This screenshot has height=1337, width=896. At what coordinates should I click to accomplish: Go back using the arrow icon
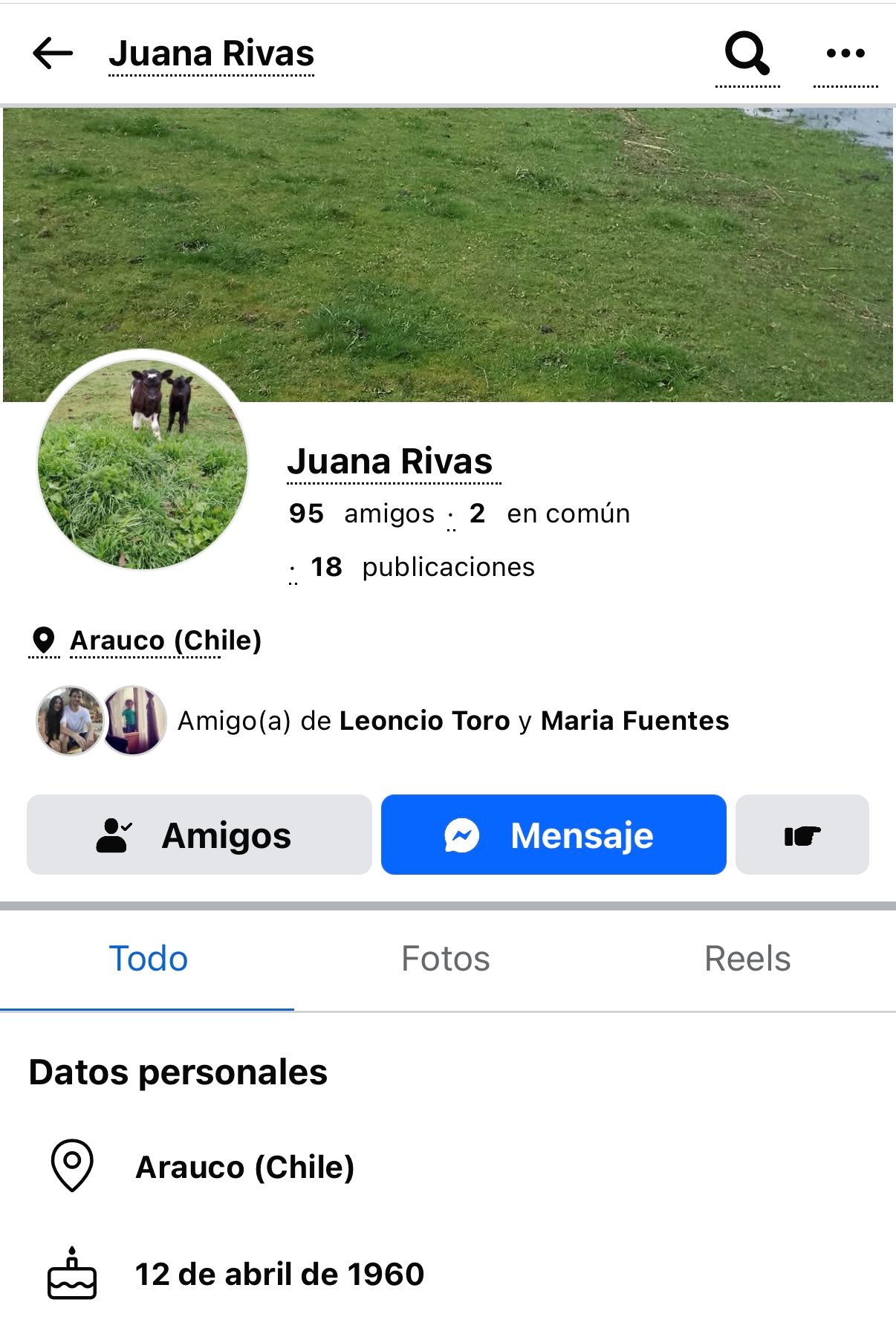(x=53, y=54)
